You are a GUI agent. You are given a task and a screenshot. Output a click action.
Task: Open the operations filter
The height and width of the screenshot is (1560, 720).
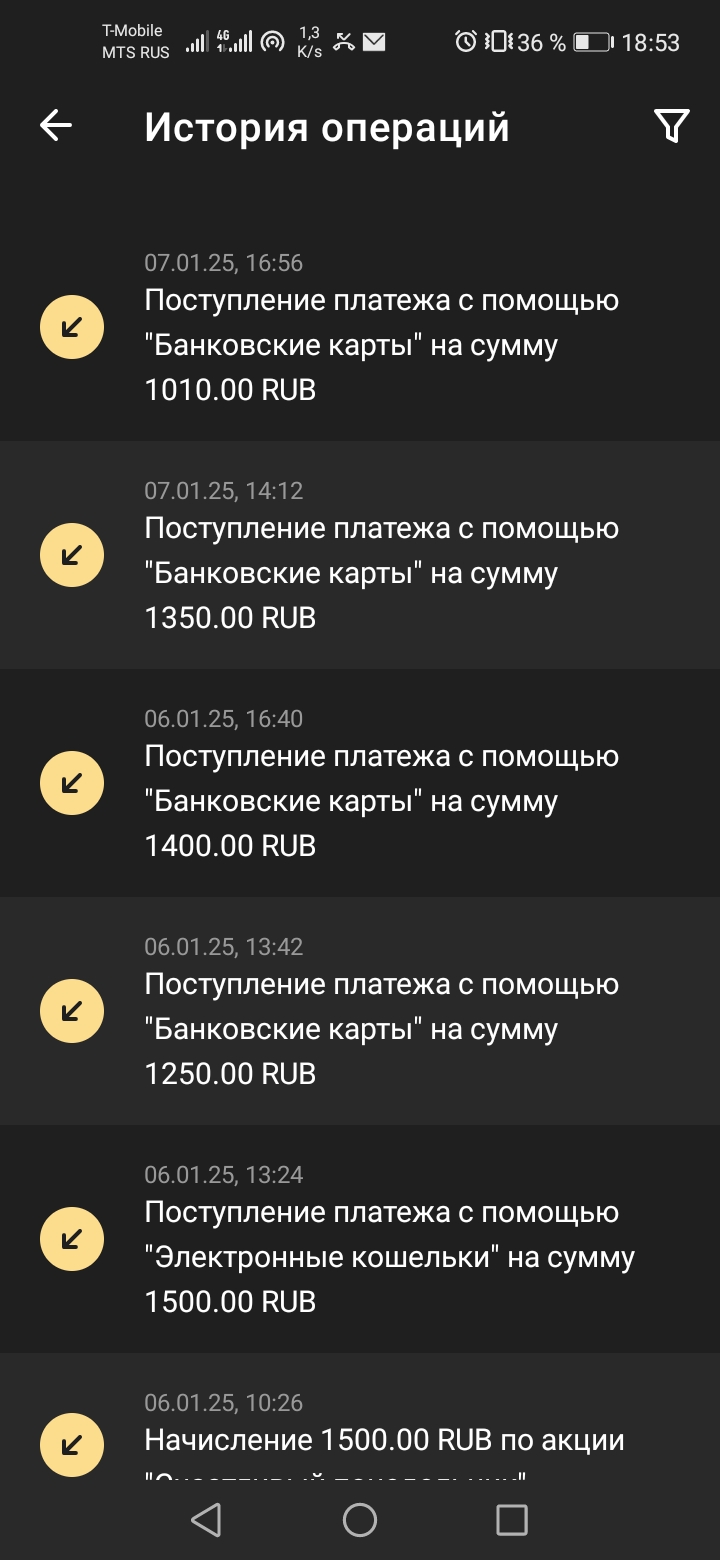(671, 126)
